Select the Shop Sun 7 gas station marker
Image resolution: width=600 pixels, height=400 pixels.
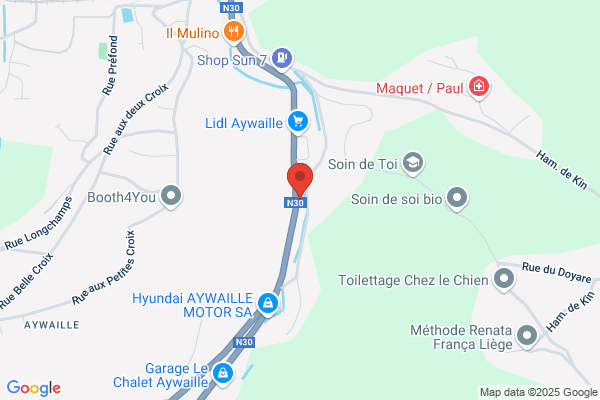pyautogui.click(x=282, y=59)
